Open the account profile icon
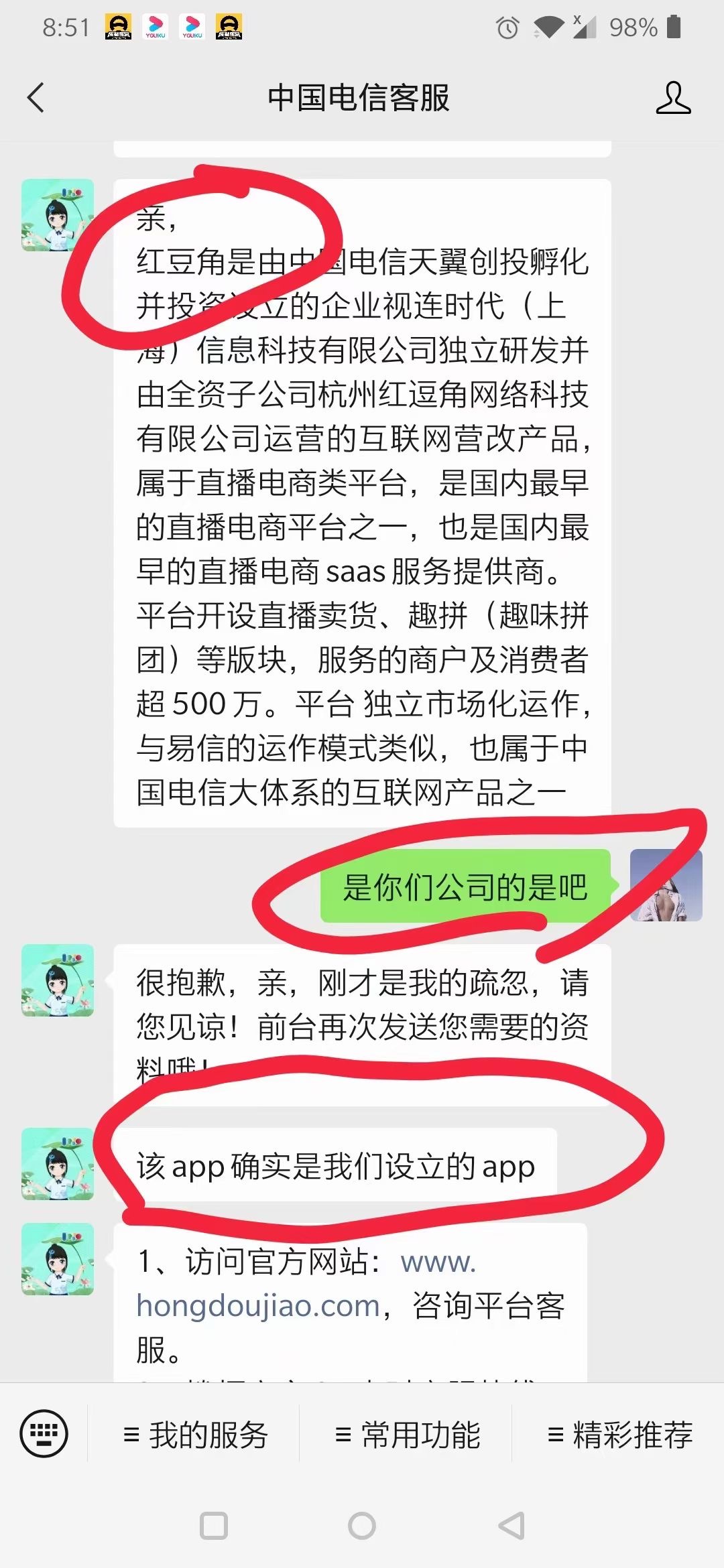 pos(672,98)
